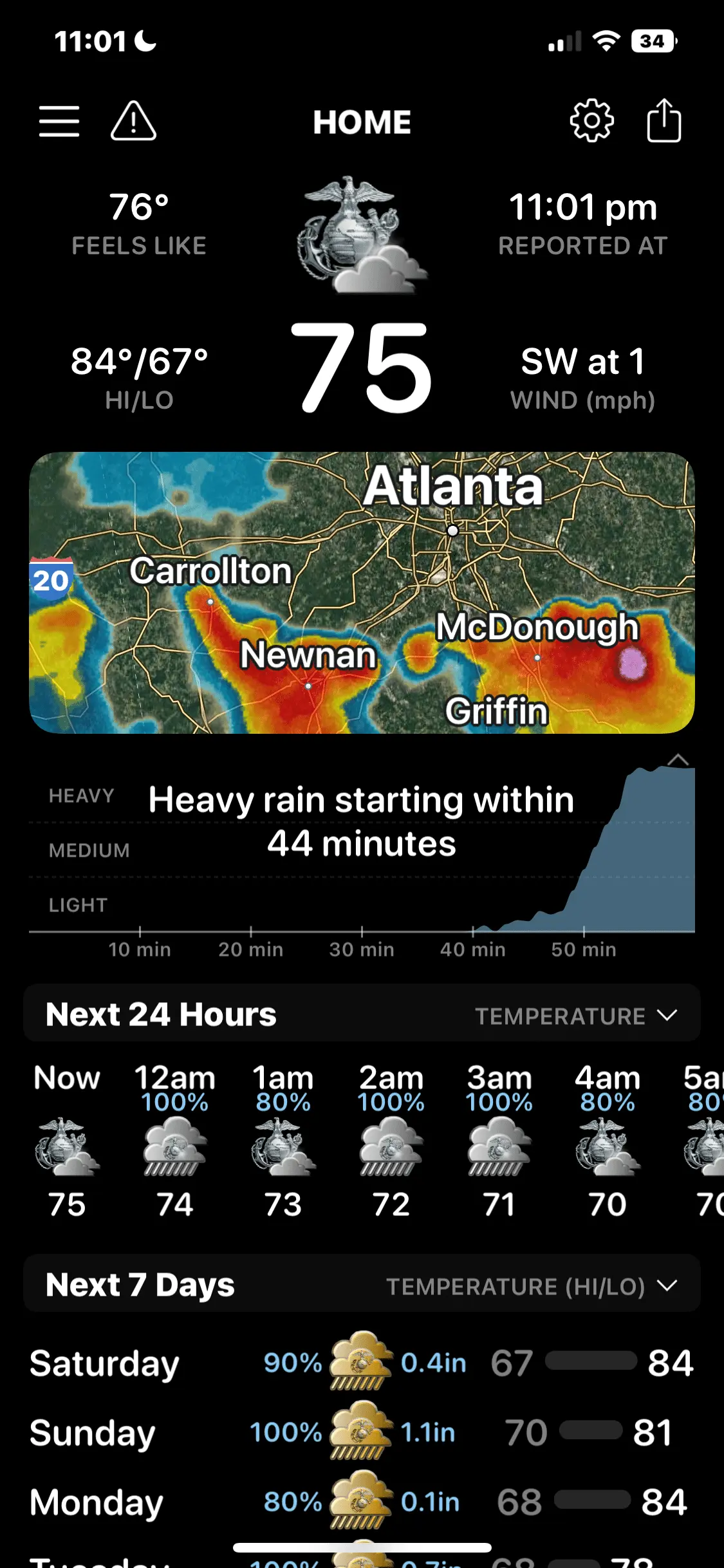Viewport: 724px width, 1568px height.
Task: Open Sunday's forecast details
Action: [362, 1433]
